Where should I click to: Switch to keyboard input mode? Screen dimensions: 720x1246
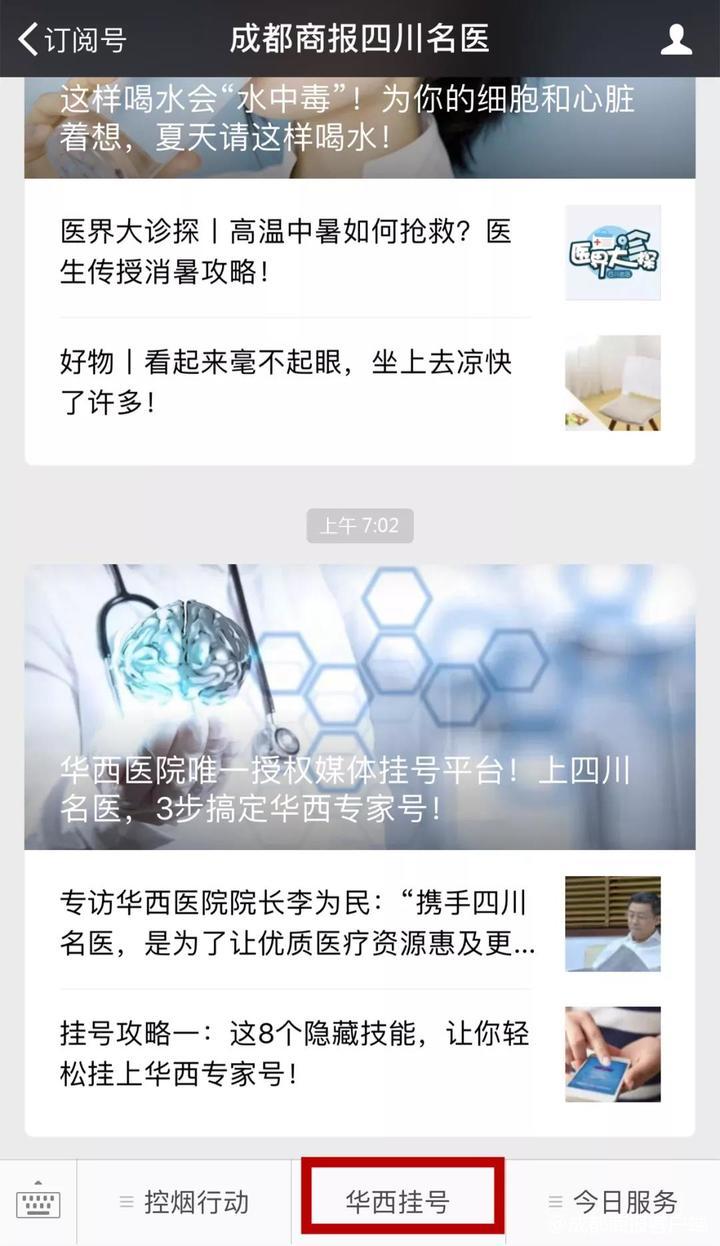(39, 1202)
